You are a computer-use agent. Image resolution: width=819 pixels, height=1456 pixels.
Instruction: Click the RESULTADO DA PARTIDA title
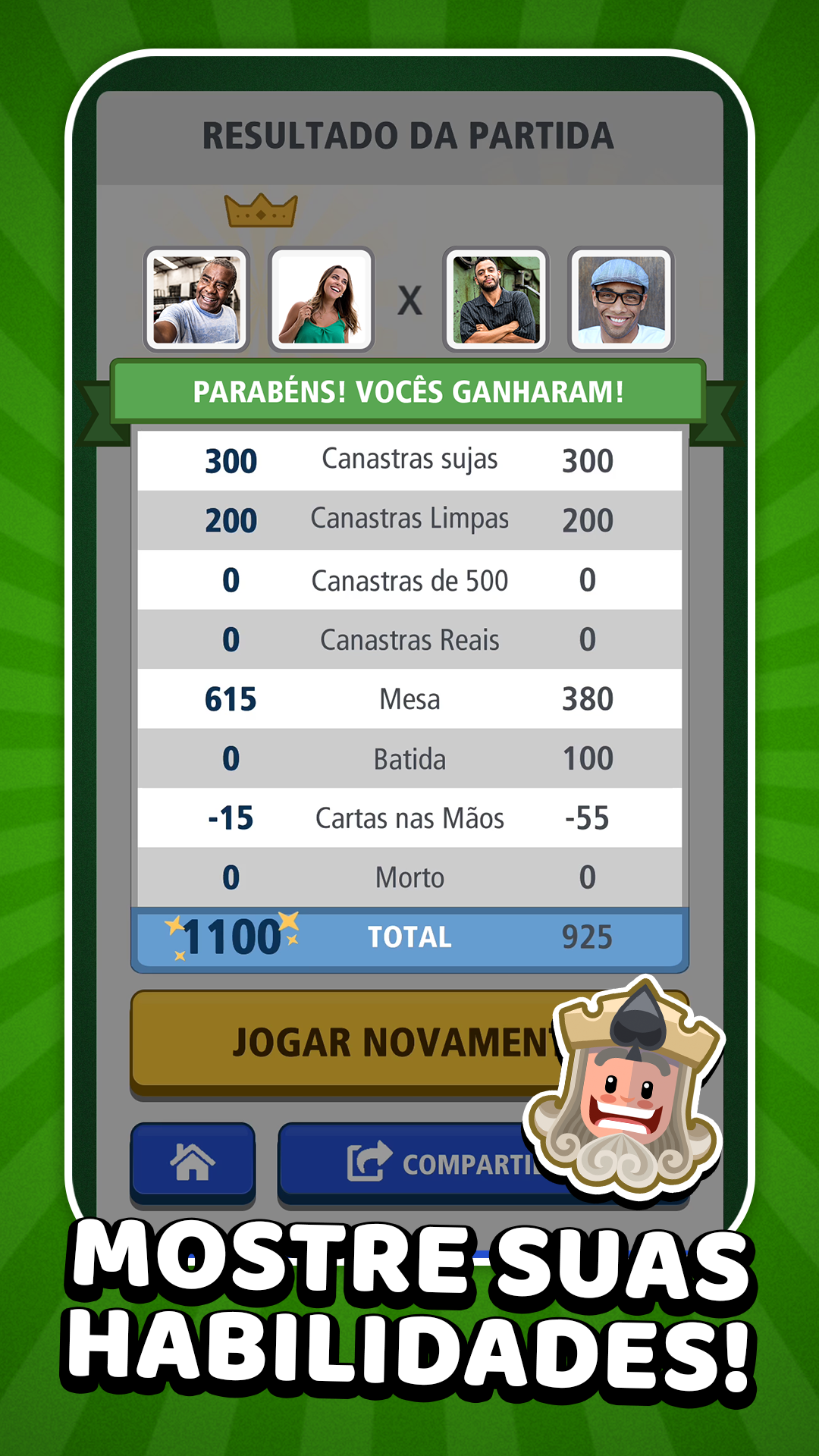tap(409, 135)
